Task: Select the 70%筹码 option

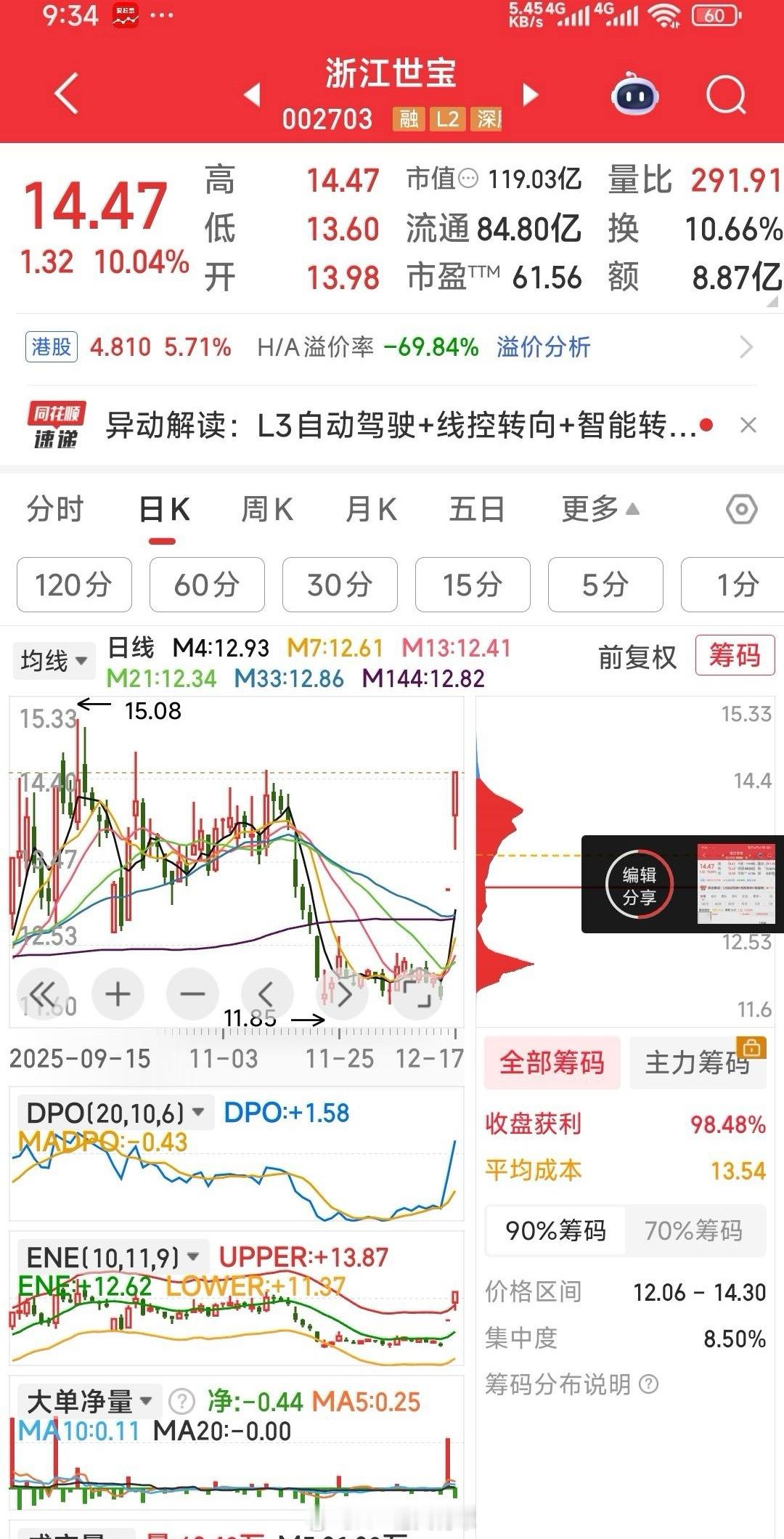Action: click(x=694, y=1231)
